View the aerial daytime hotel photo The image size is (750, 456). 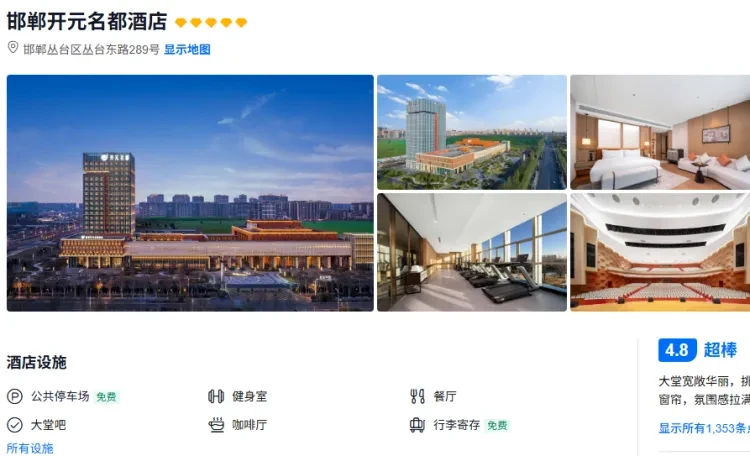coord(471,132)
